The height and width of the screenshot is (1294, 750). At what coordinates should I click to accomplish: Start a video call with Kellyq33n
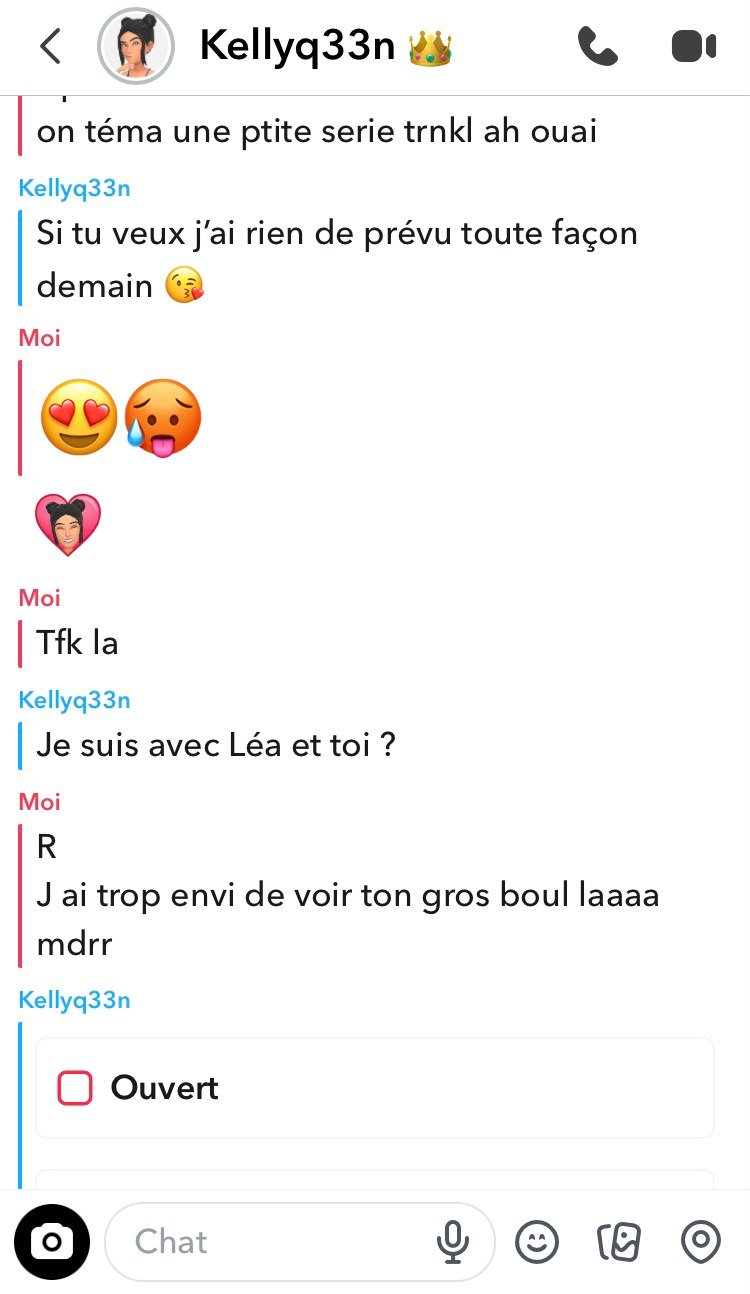(693, 47)
